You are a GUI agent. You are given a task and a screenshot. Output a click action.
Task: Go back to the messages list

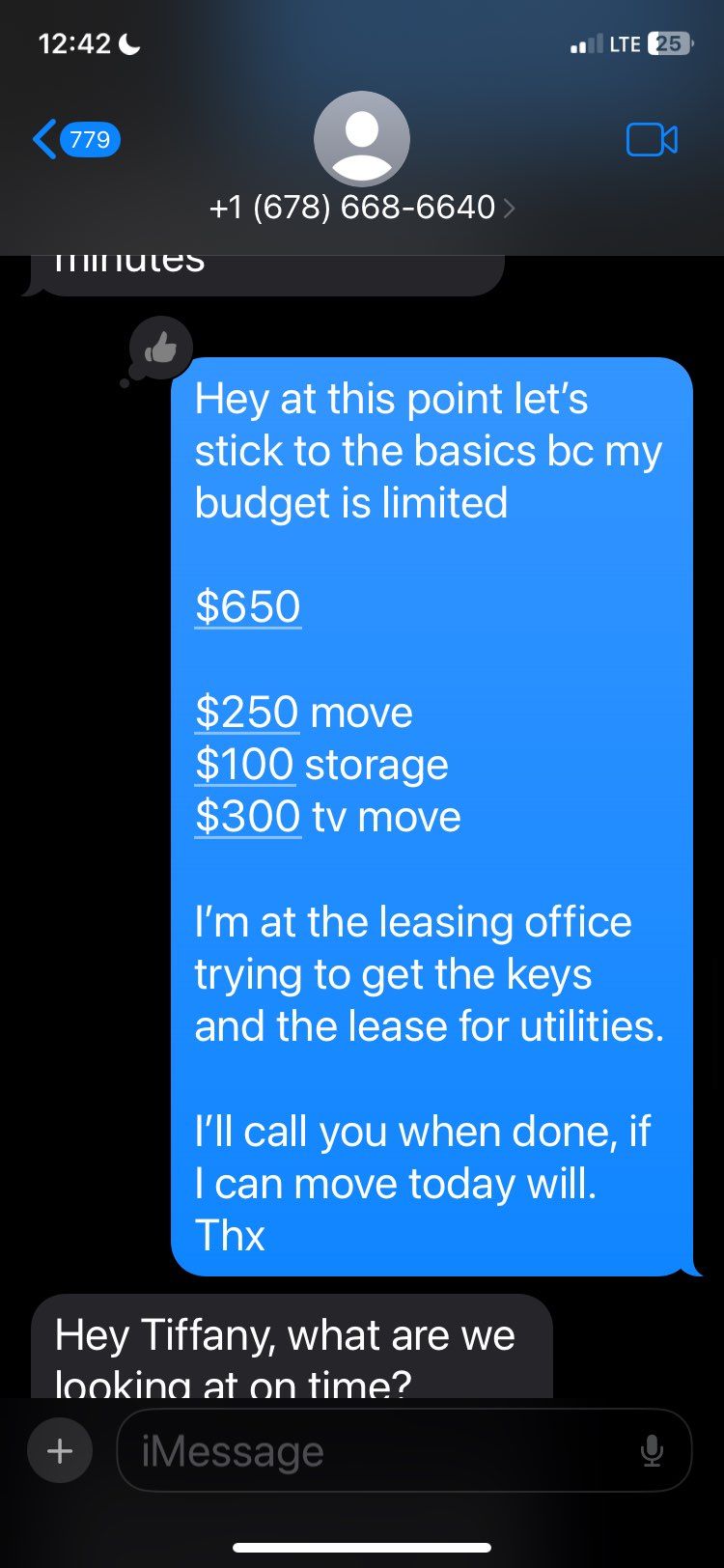[x=76, y=140]
